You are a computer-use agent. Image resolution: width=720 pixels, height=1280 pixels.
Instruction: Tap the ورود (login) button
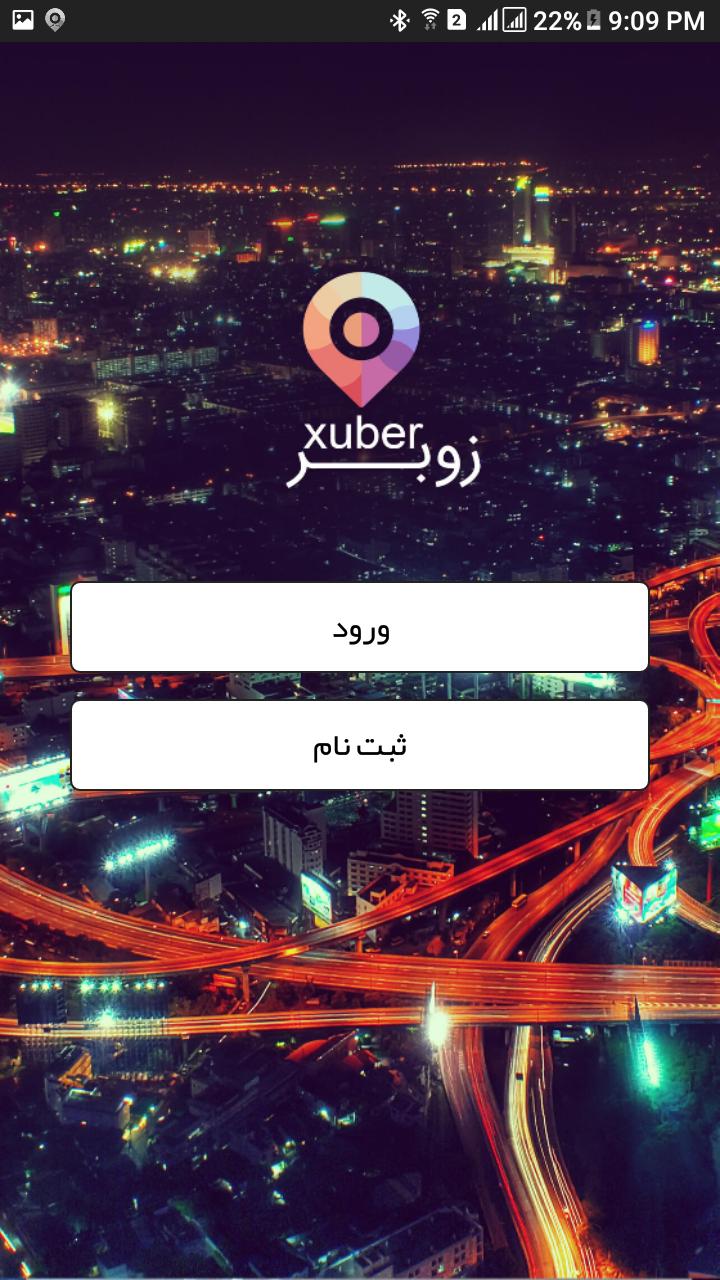(360, 628)
